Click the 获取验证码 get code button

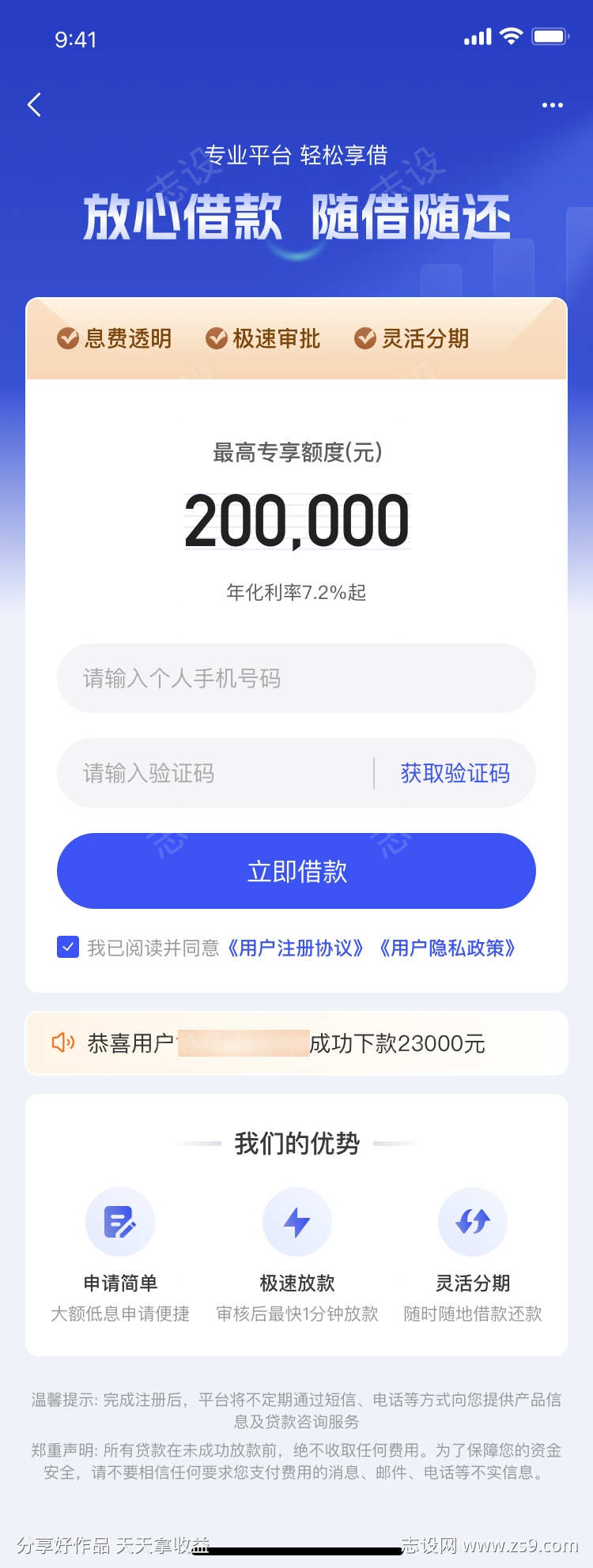[453, 773]
